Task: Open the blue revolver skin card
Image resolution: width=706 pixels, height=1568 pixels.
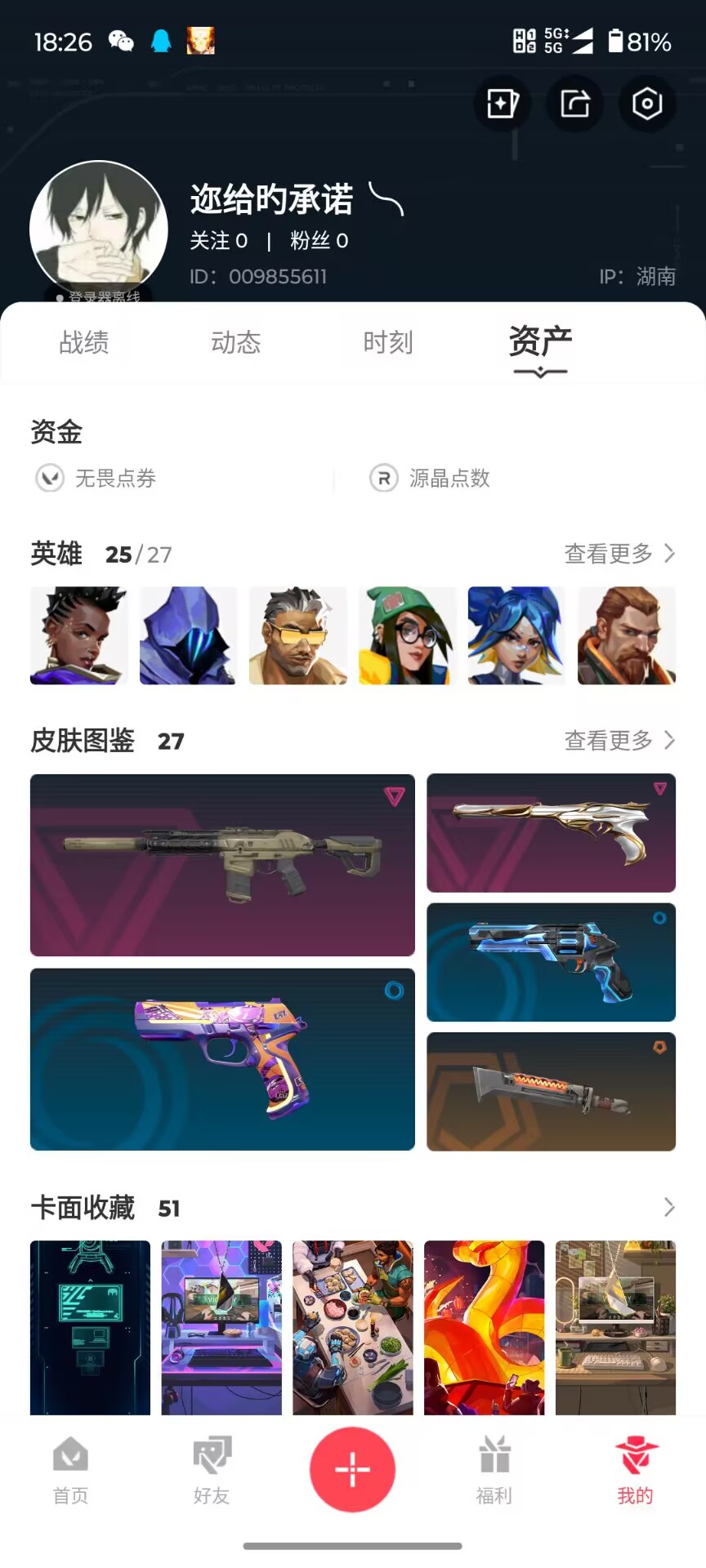Action: (552, 962)
